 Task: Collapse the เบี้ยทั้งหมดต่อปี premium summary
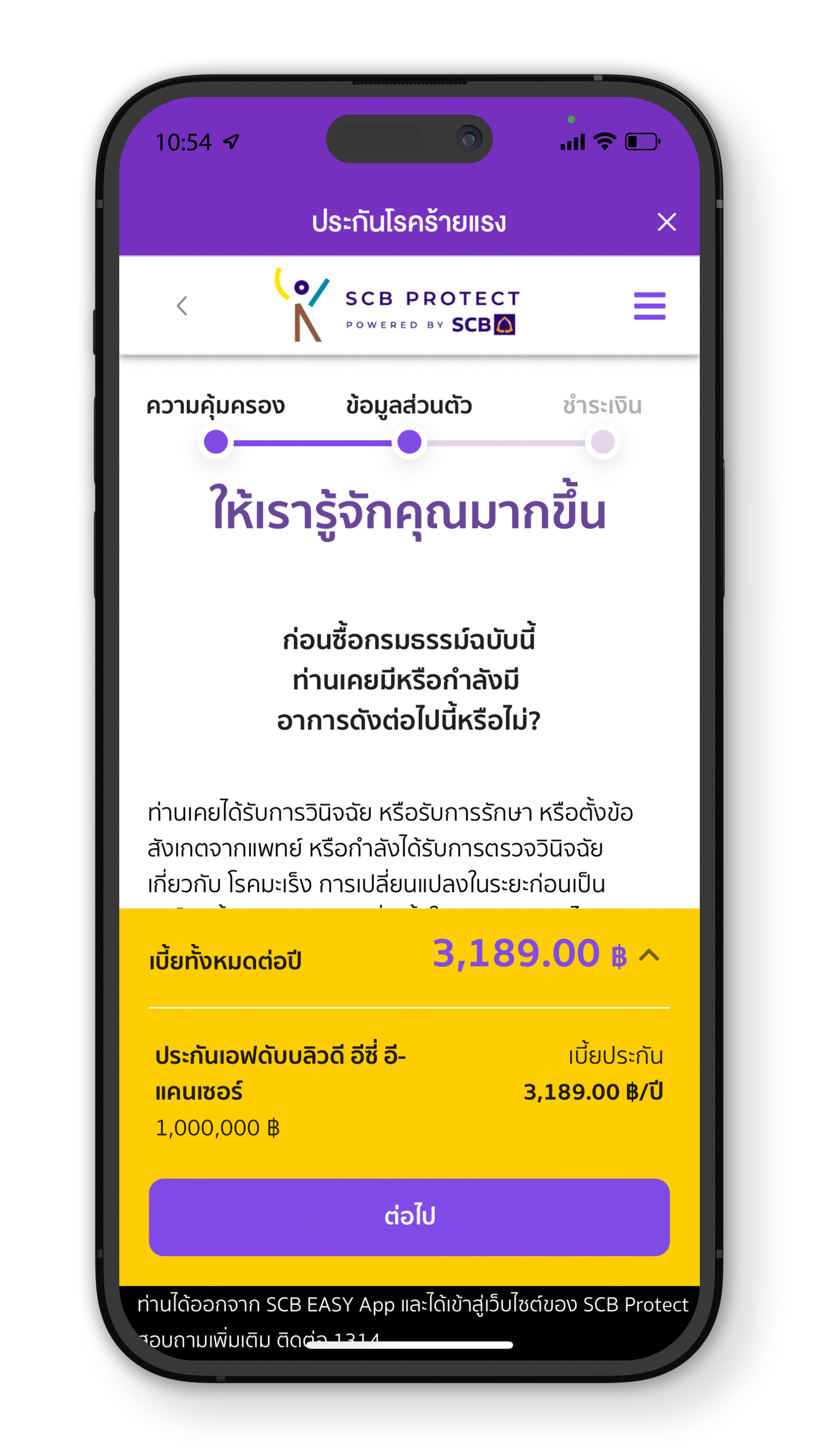649,955
